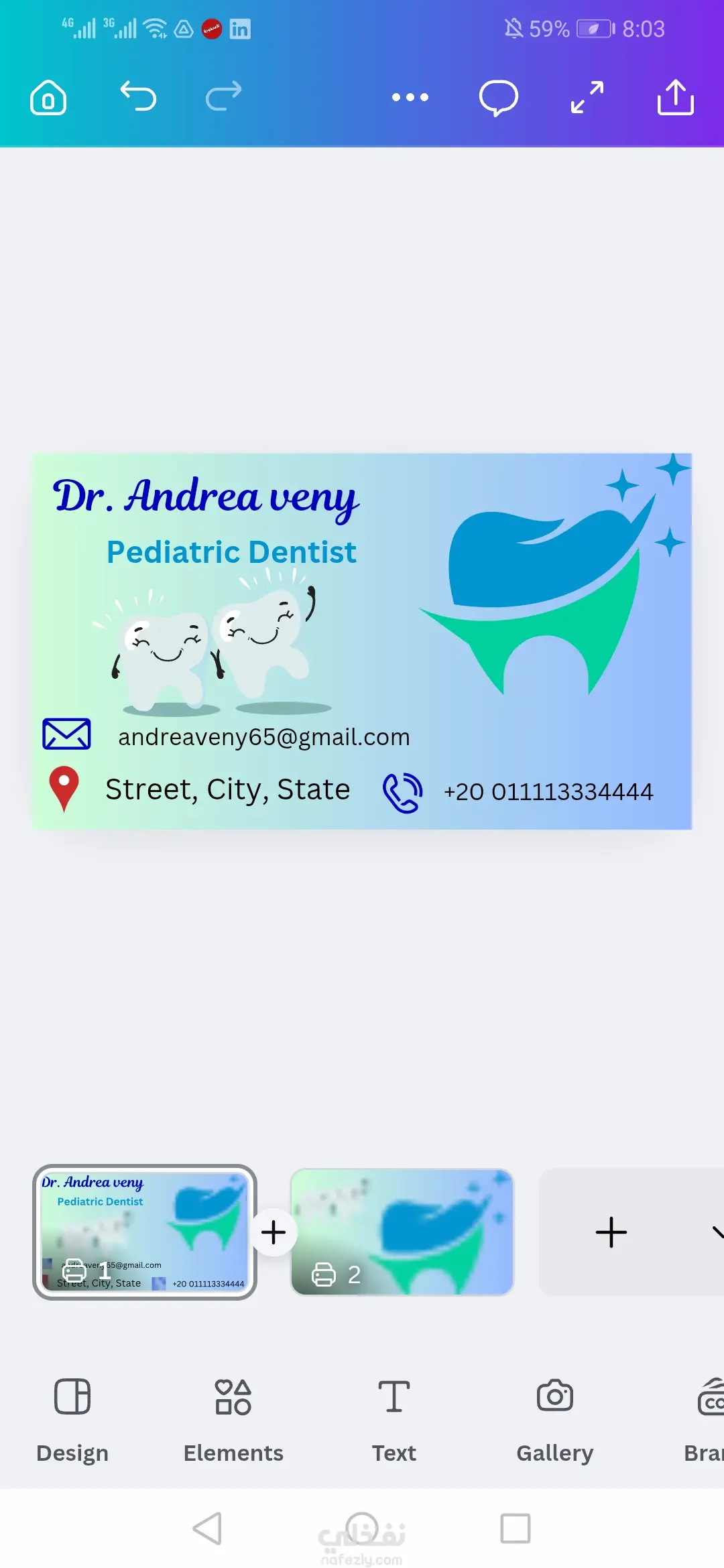This screenshot has width=724, height=1568.
Task: Go to the Canva home screen
Action: [x=48, y=98]
